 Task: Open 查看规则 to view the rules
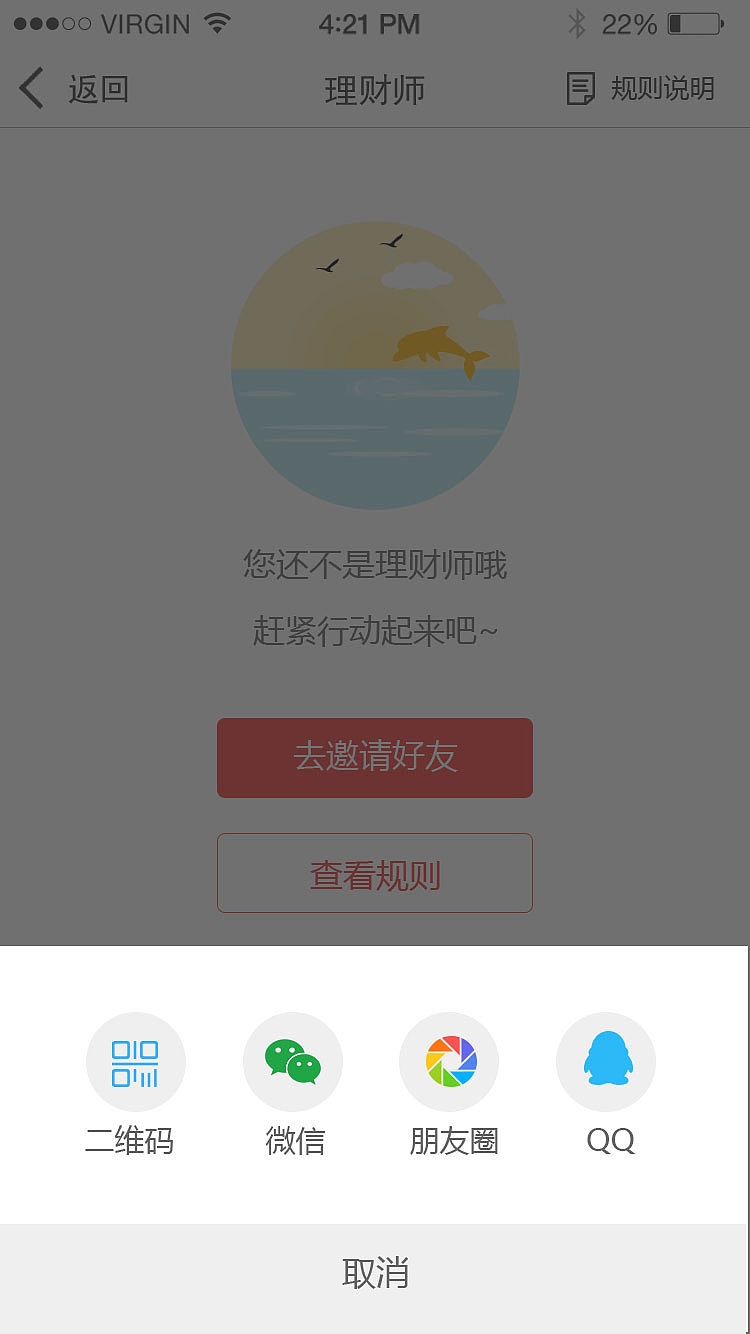pos(374,872)
